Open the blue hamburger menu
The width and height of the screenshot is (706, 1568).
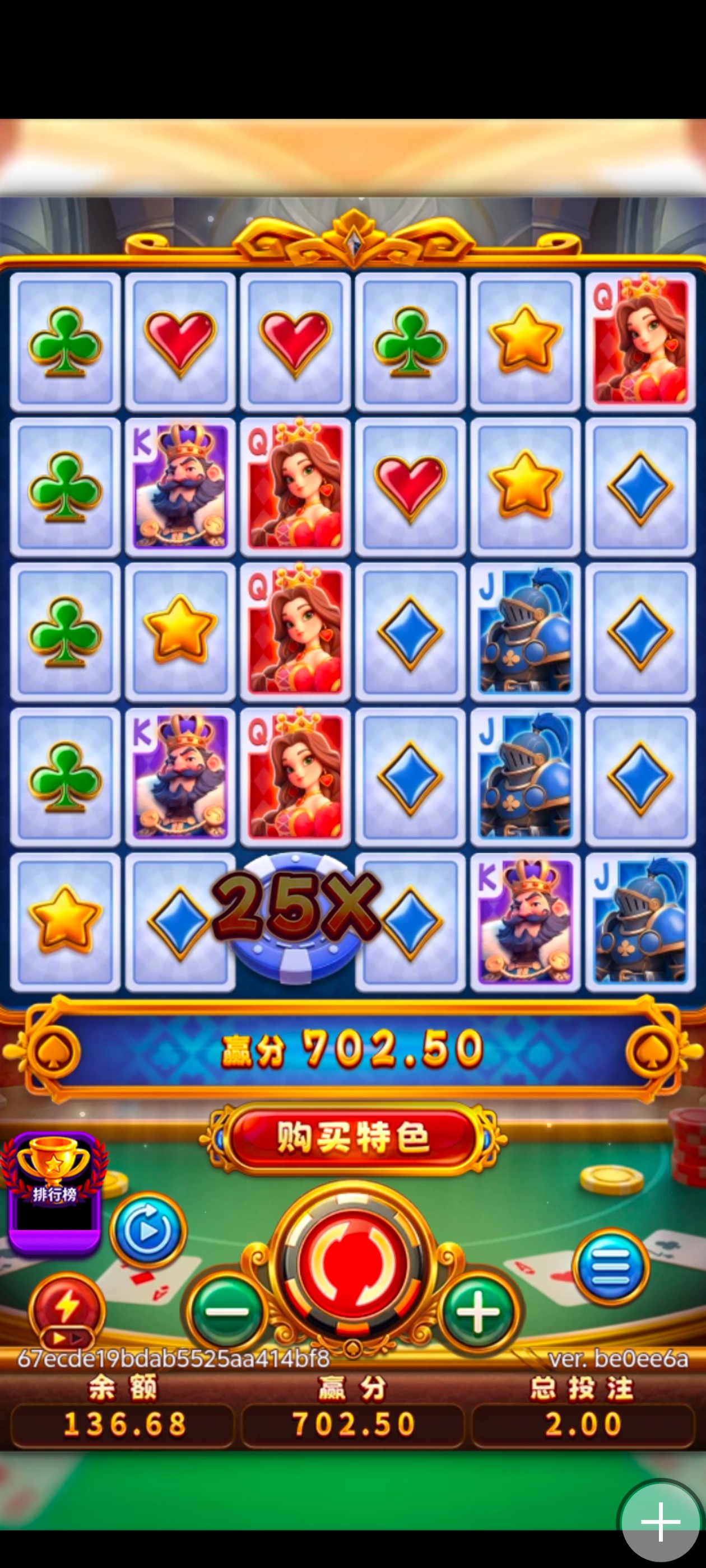click(x=610, y=1267)
